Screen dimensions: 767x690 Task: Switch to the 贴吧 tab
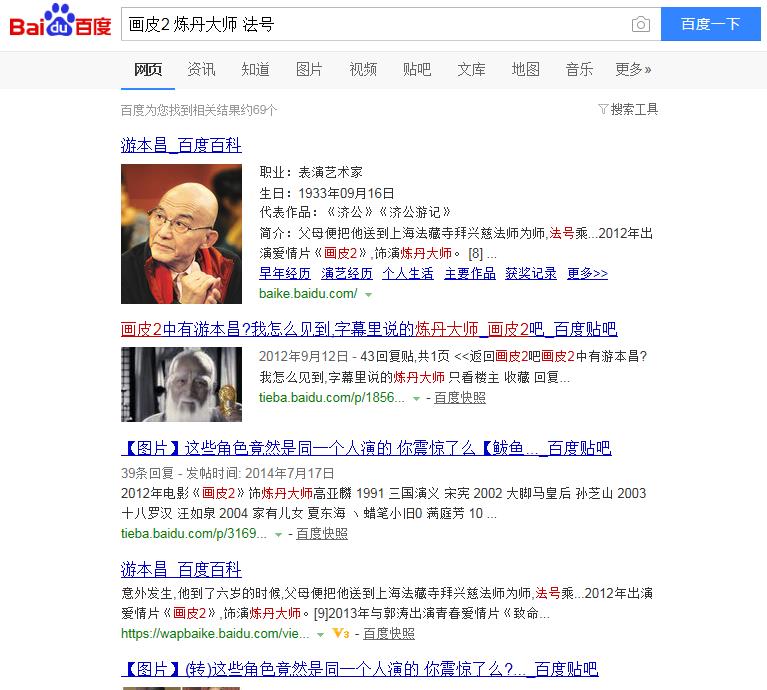[x=417, y=69]
